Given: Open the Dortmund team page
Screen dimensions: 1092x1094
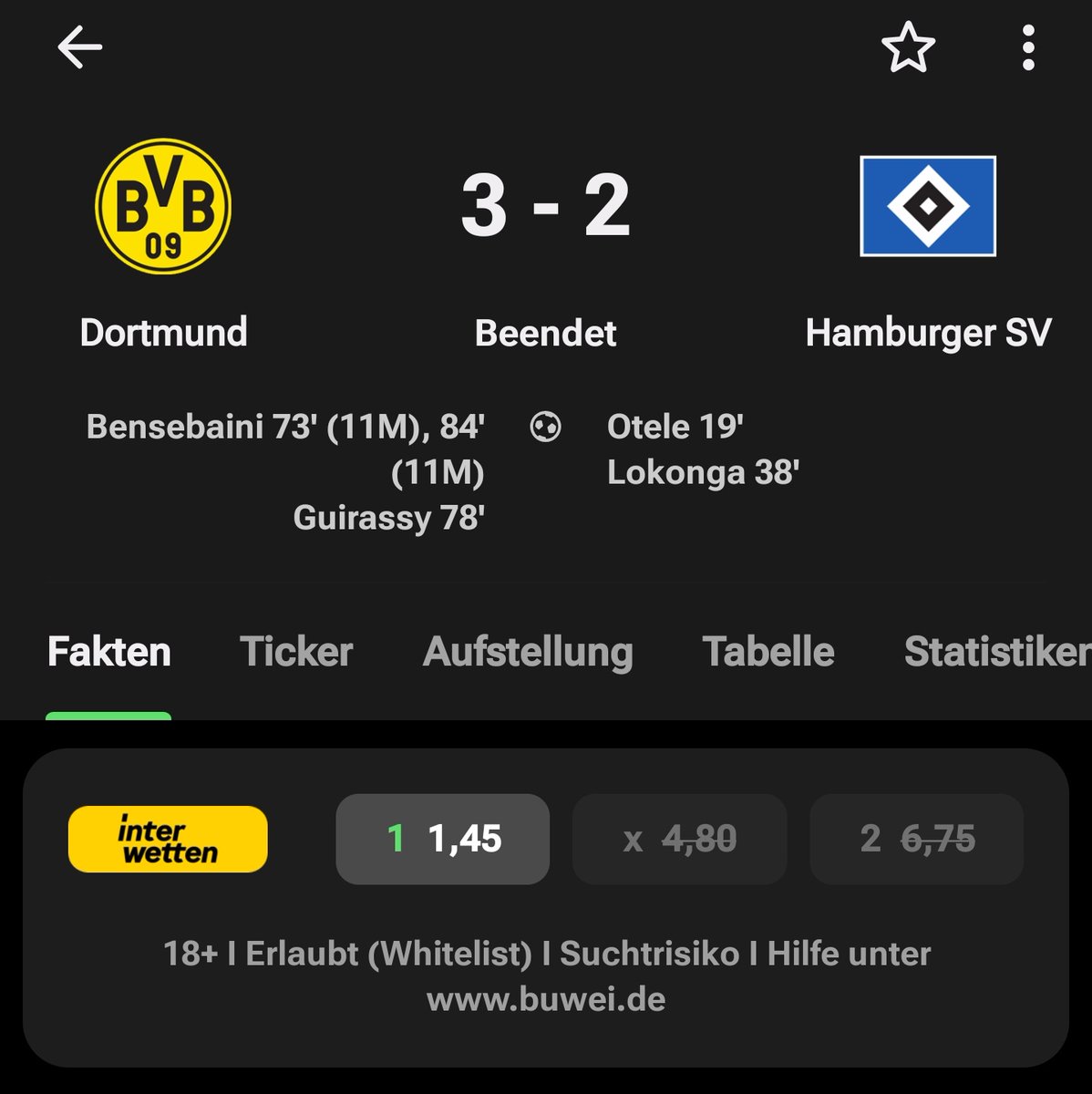Looking at the screenshot, I should pyautogui.click(x=163, y=207).
